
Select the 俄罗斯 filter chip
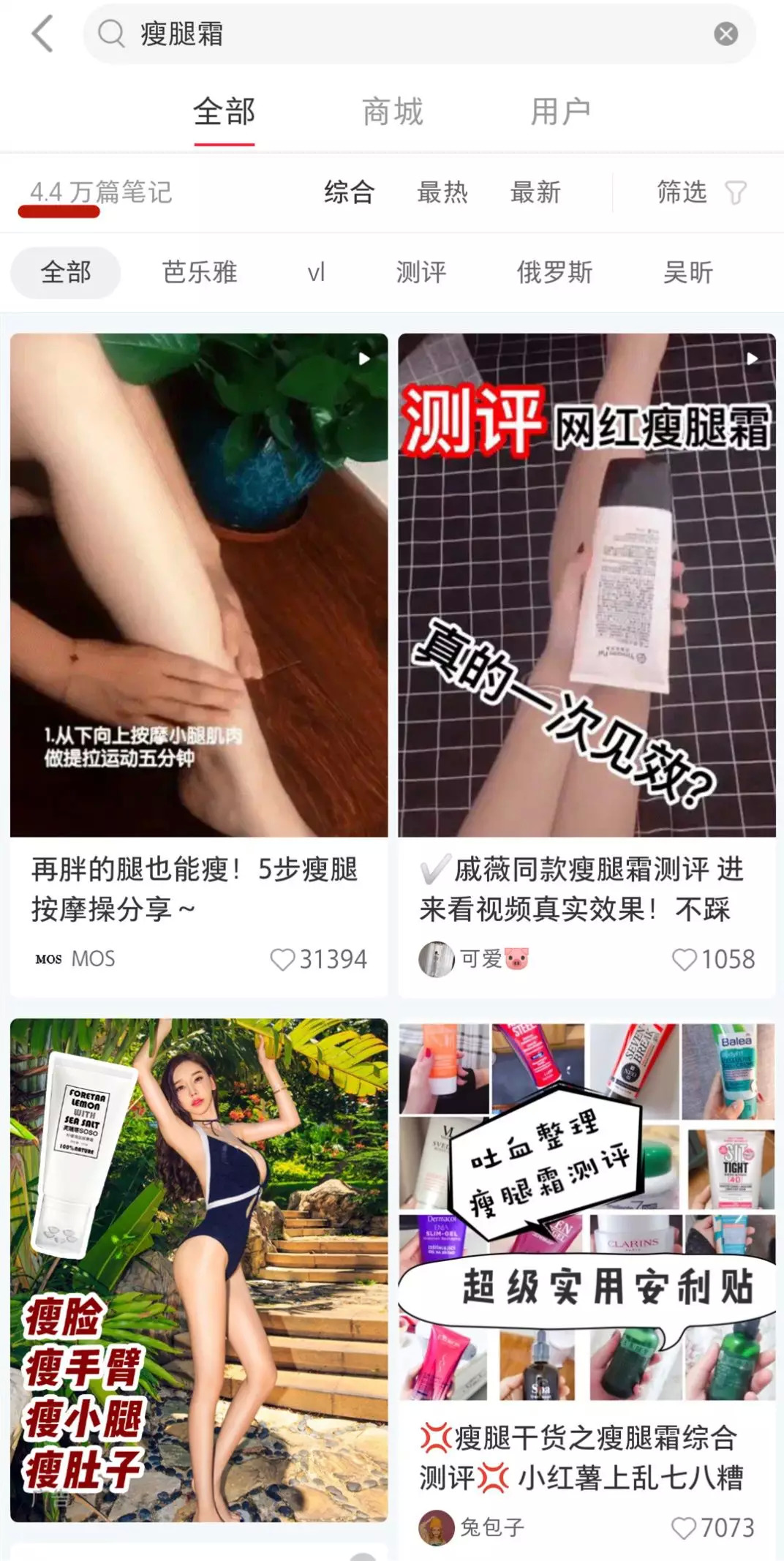click(554, 273)
